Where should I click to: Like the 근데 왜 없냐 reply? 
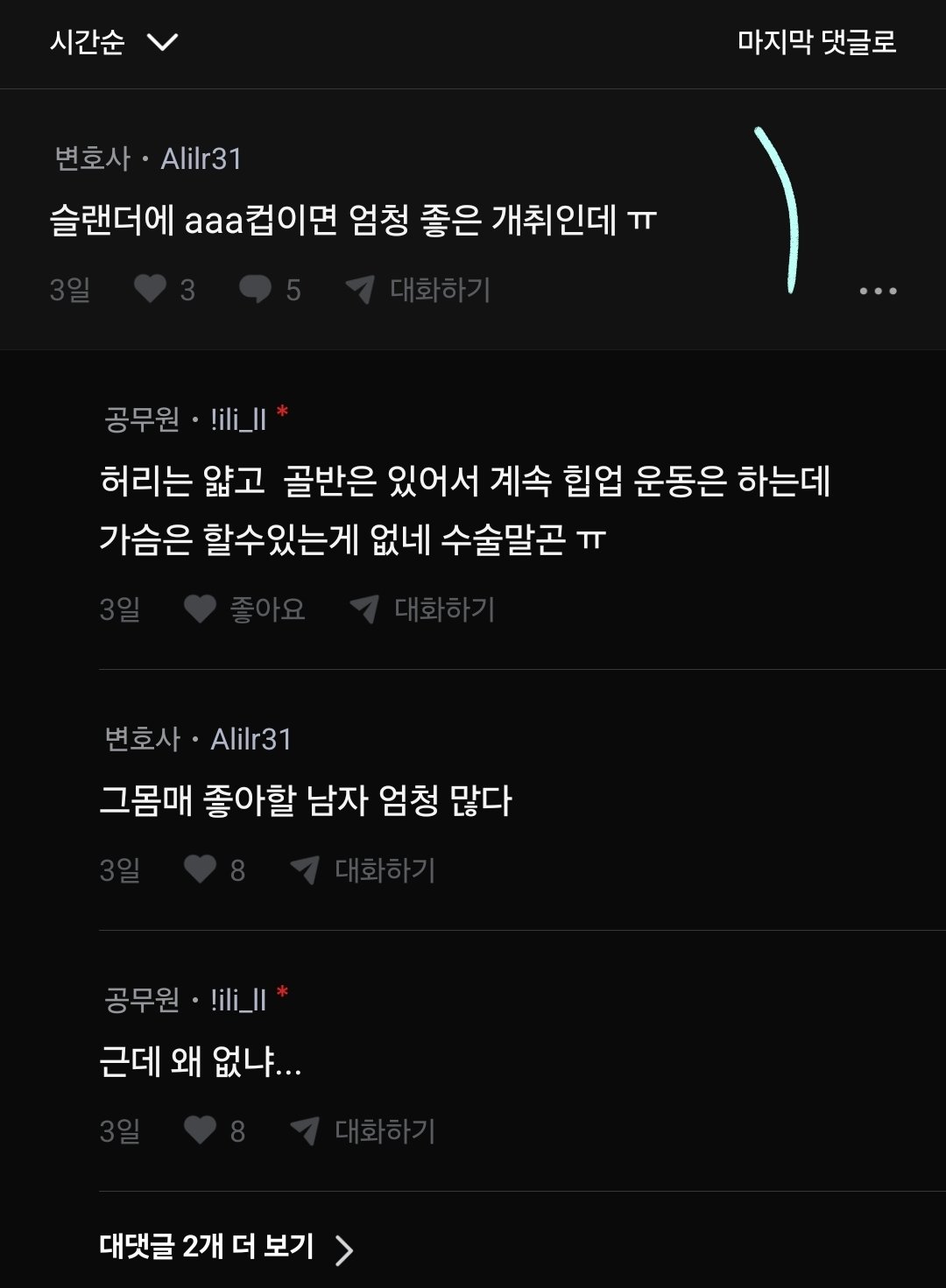[201, 1130]
